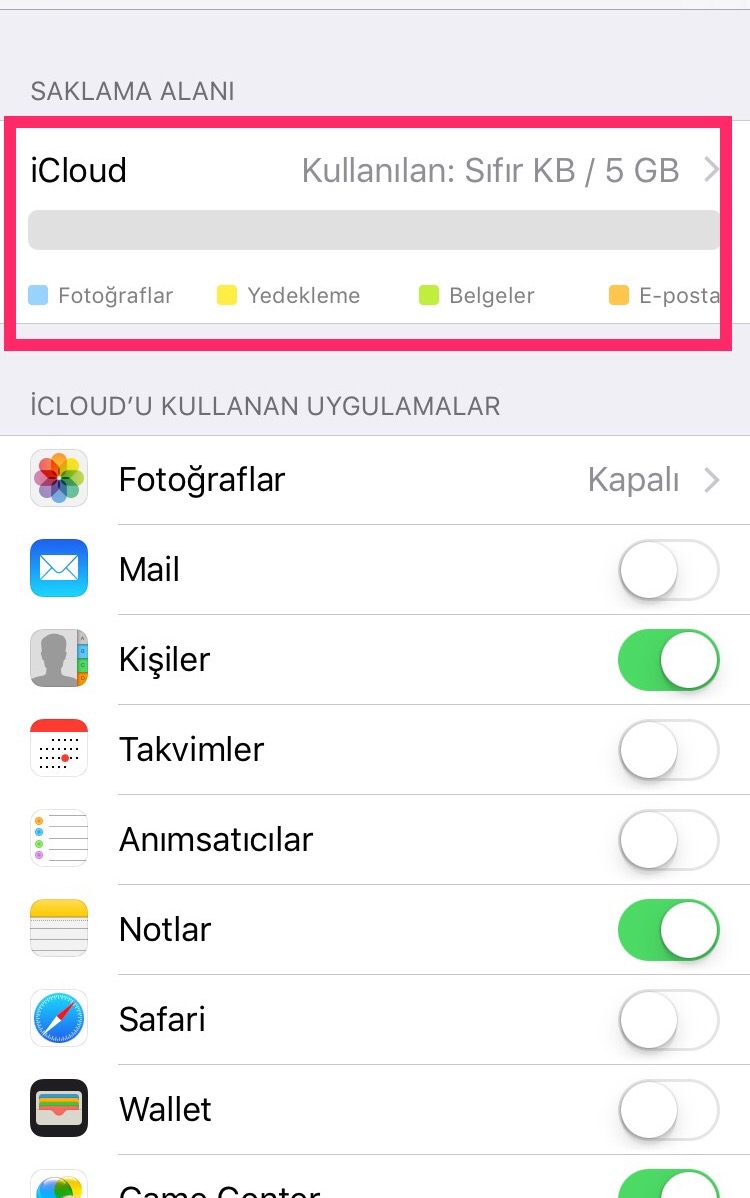Open Fotoğraflar iCloud settings

(375, 480)
